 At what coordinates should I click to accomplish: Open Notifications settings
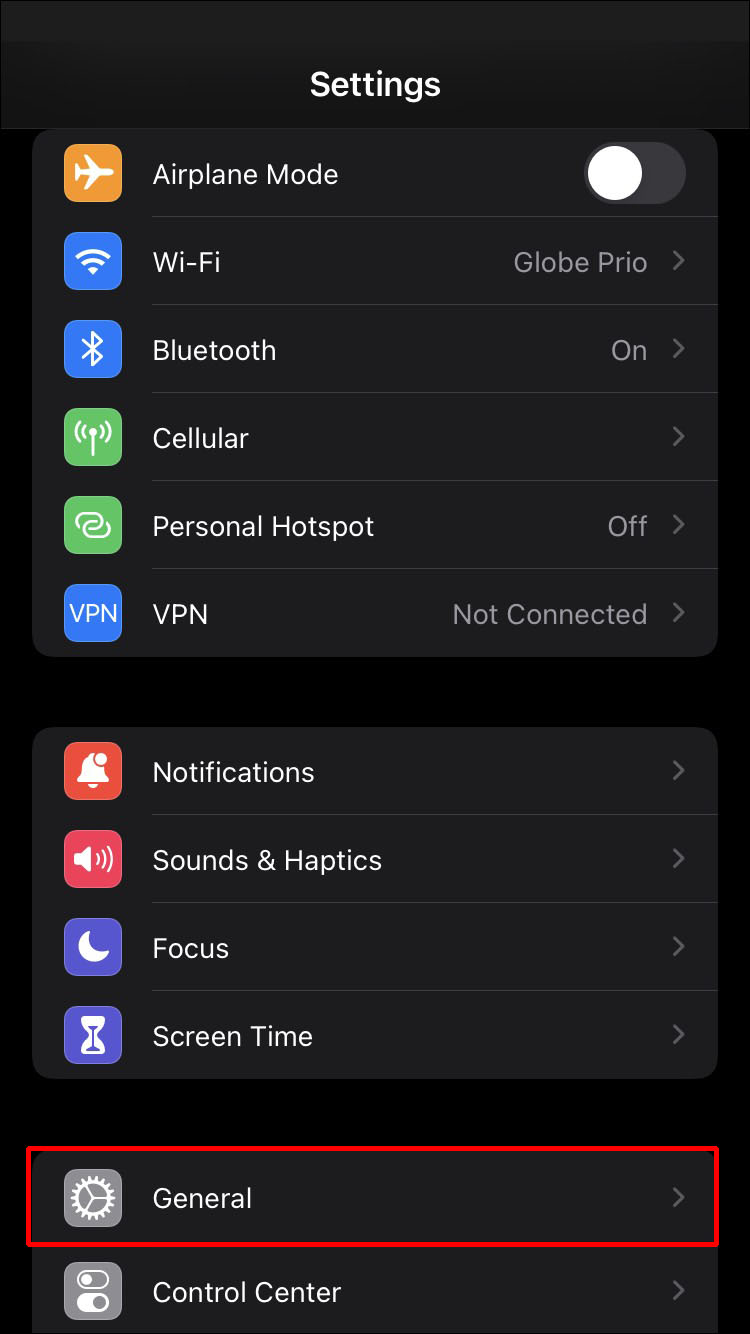pyautogui.click(x=375, y=772)
